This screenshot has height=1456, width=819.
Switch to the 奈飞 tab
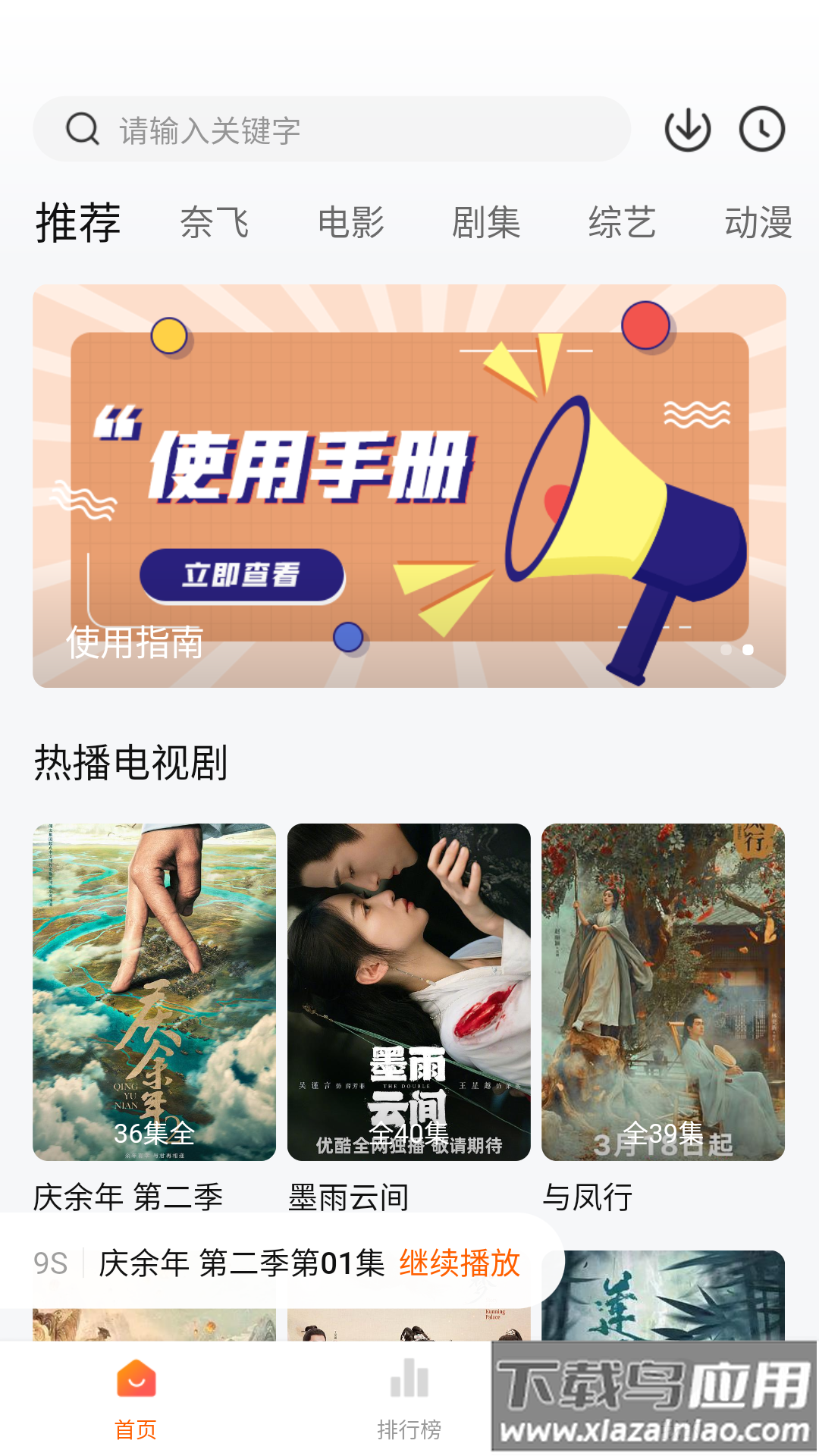[216, 224]
